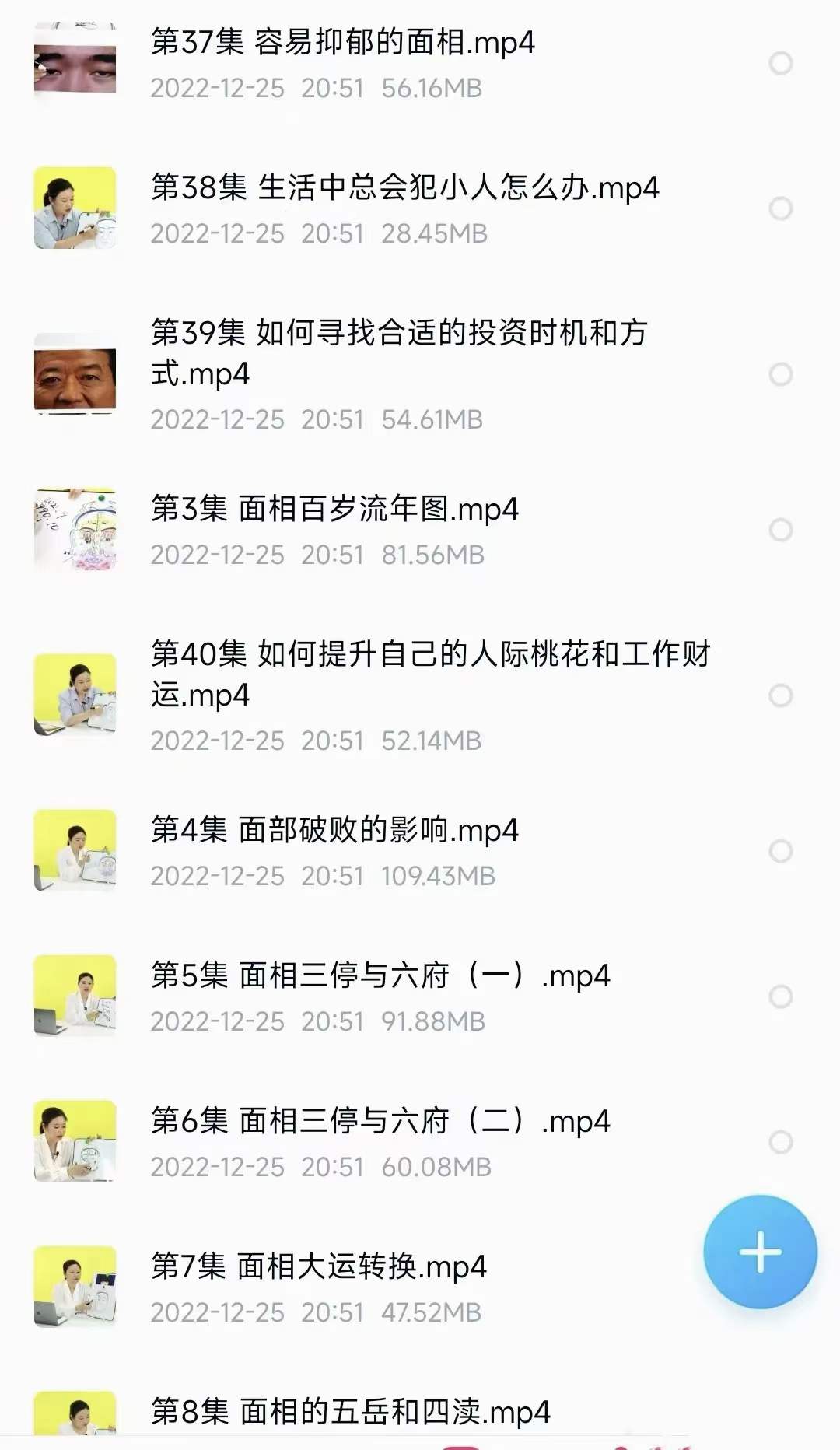Screen dimensions: 840x1450
Task: Open 第3集 面相百岁流年图.mp4
Action: [334, 510]
